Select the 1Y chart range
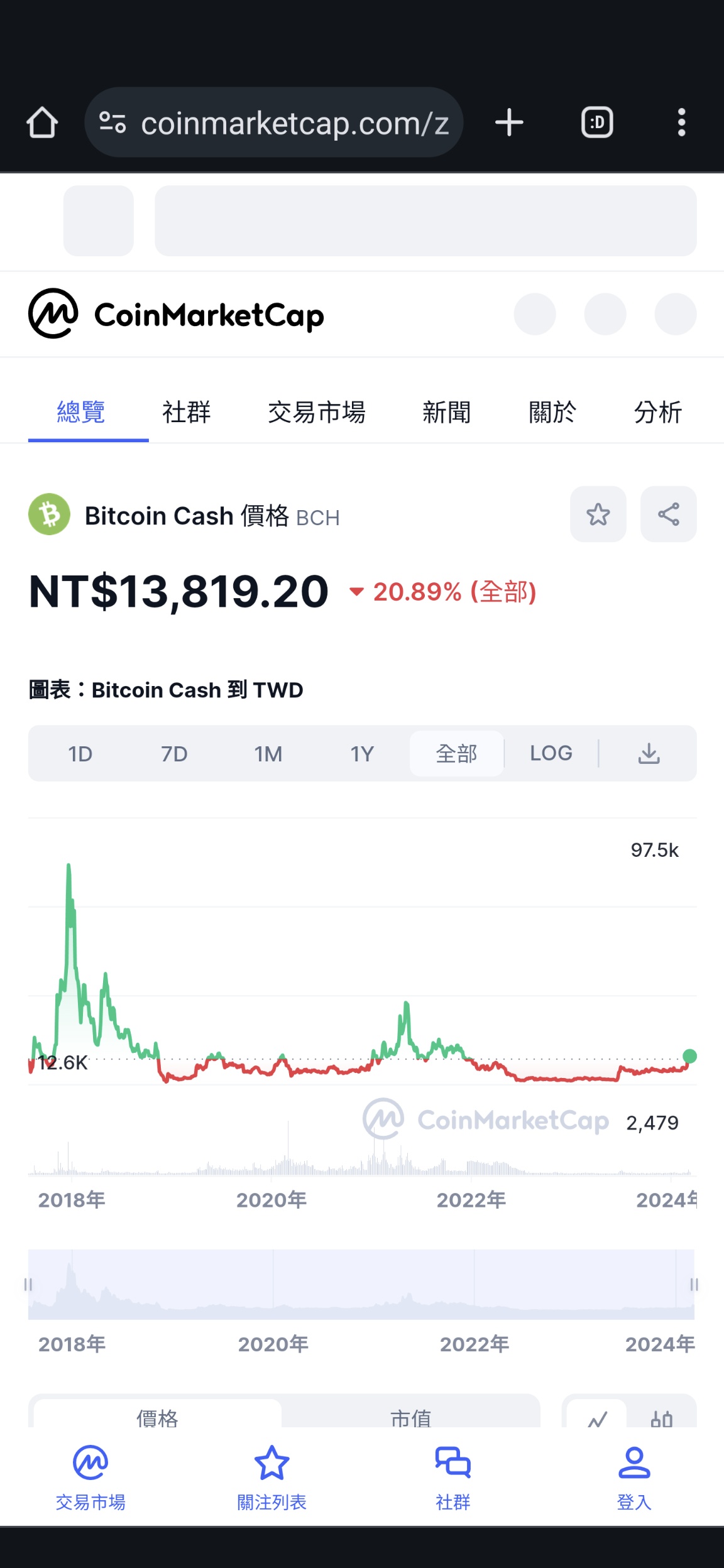Viewport: 724px width, 1568px height. 363,754
